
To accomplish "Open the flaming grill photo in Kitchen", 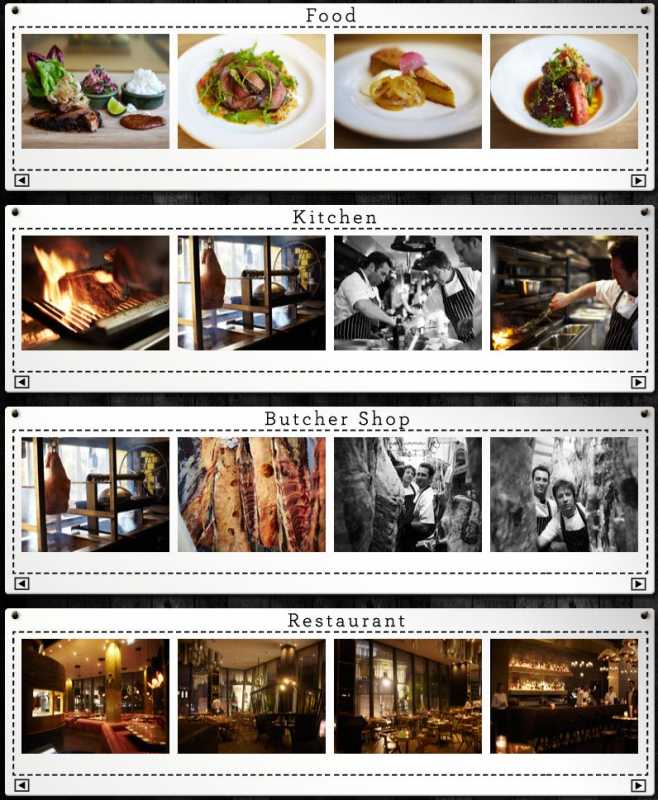I will coord(95,293).
